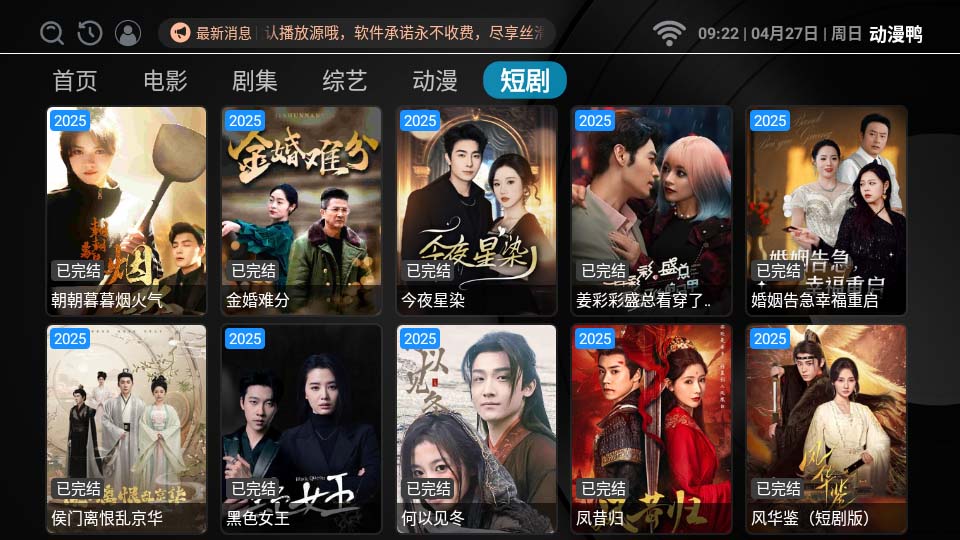
Task: Open the drama 金婚难分
Action: point(301,210)
